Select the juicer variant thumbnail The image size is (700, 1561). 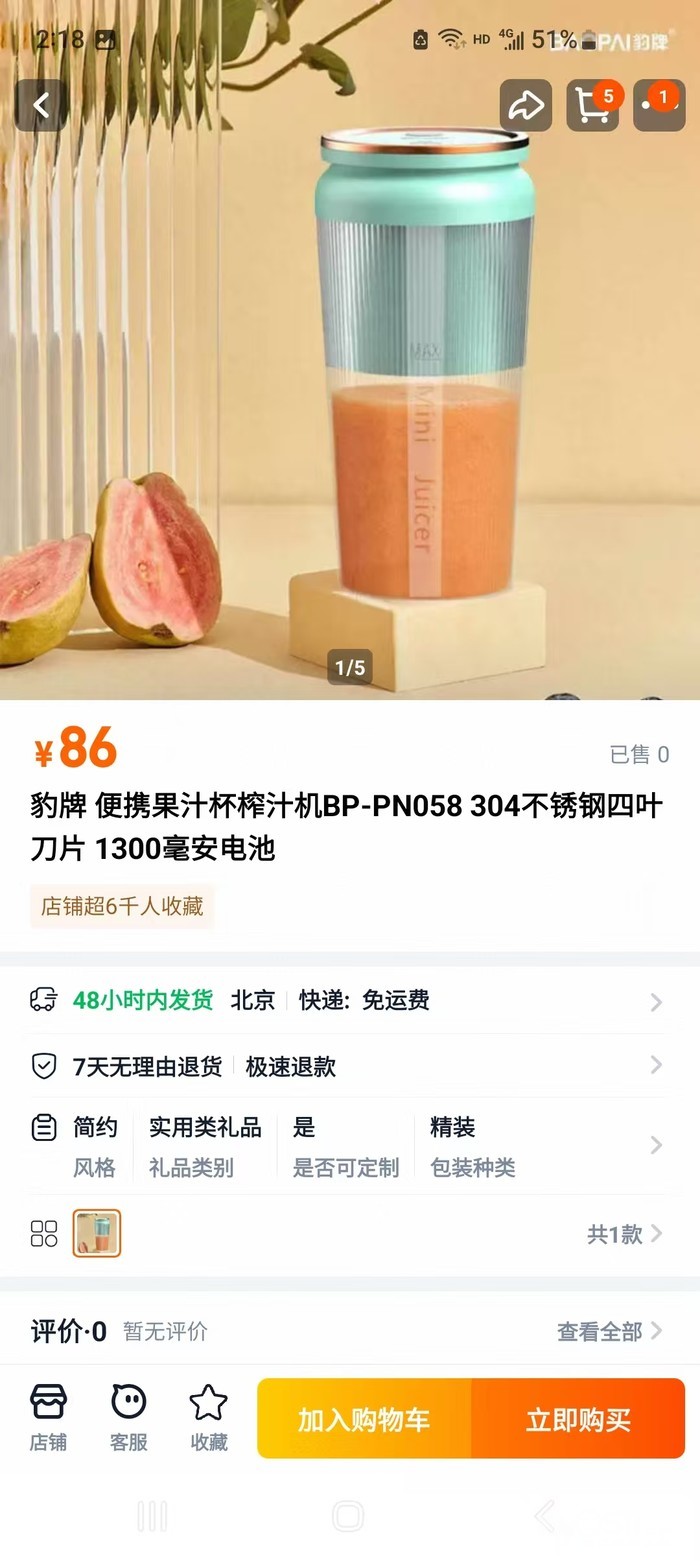(97, 1233)
